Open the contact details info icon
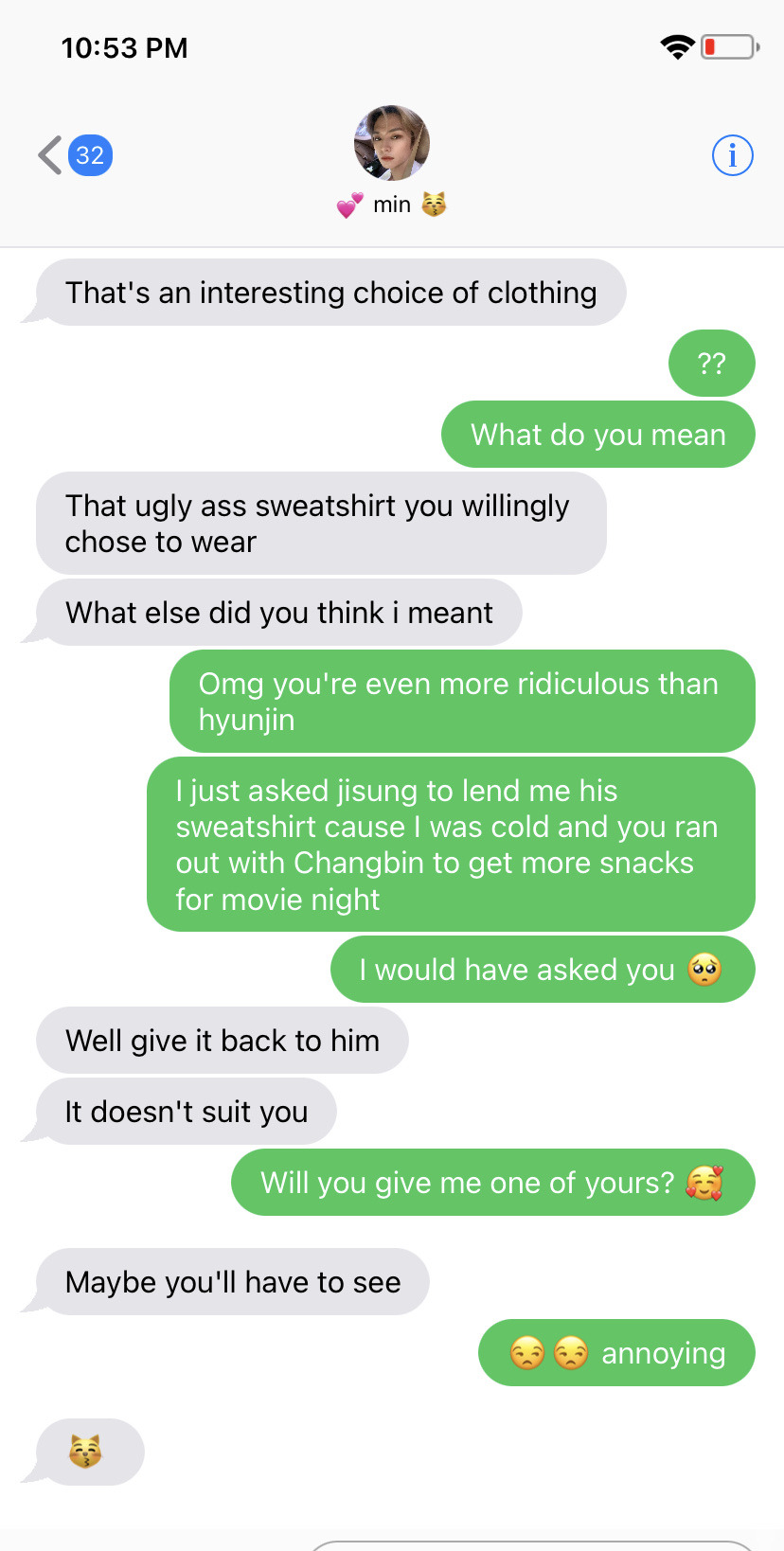This screenshot has height=1551, width=784. click(x=732, y=155)
